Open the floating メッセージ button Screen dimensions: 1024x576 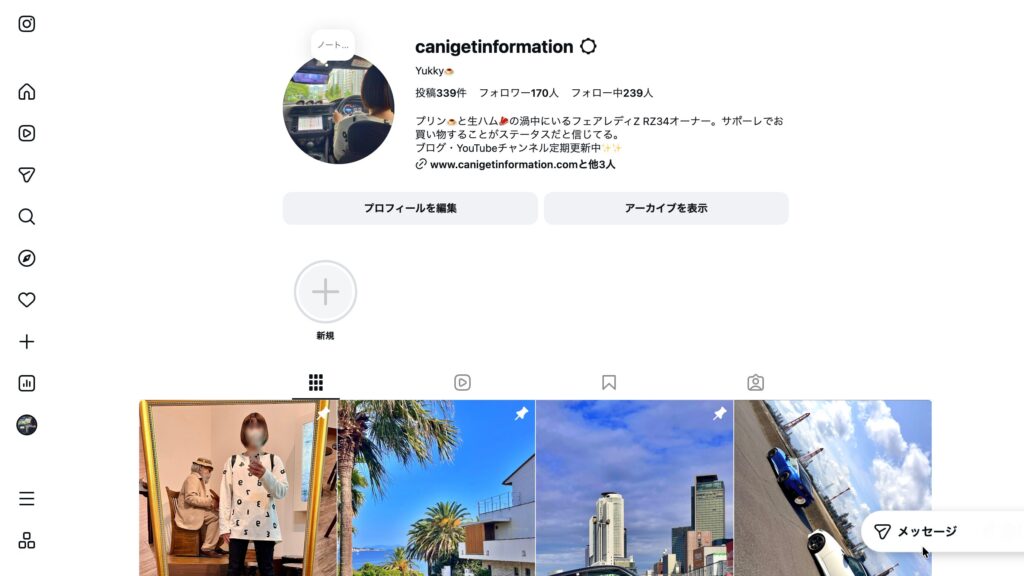click(x=915, y=532)
